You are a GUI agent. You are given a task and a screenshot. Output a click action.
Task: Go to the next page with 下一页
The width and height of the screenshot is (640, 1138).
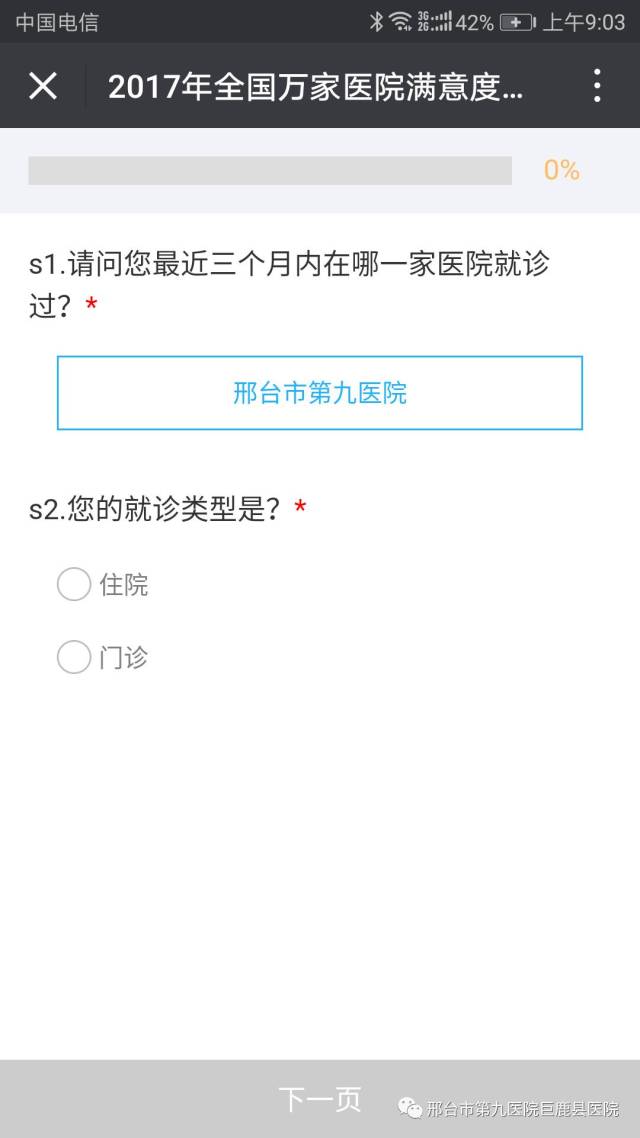tap(320, 1099)
